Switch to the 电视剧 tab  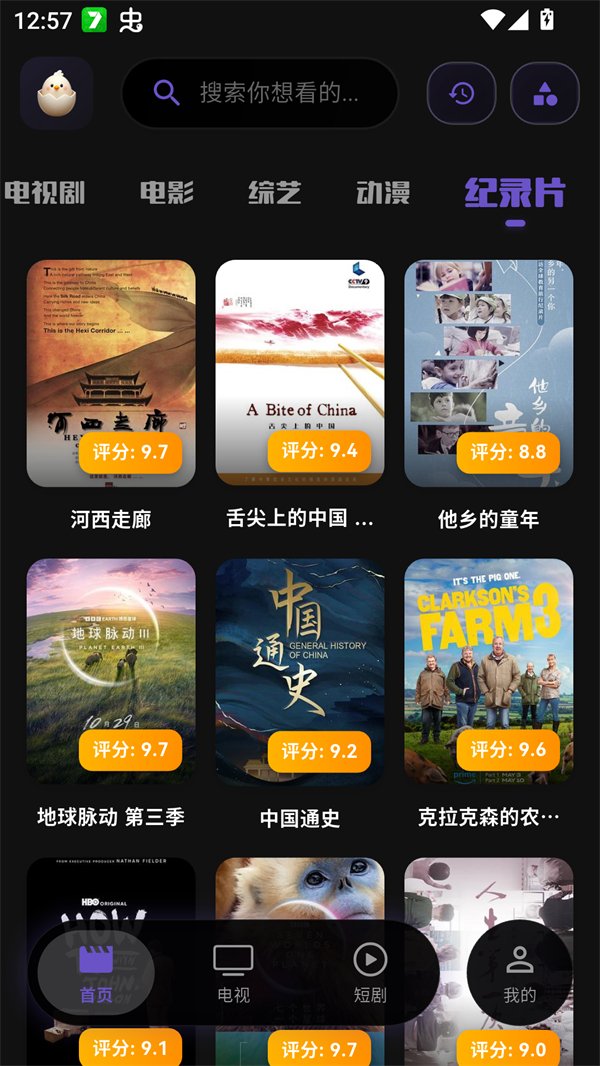pos(45,192)
